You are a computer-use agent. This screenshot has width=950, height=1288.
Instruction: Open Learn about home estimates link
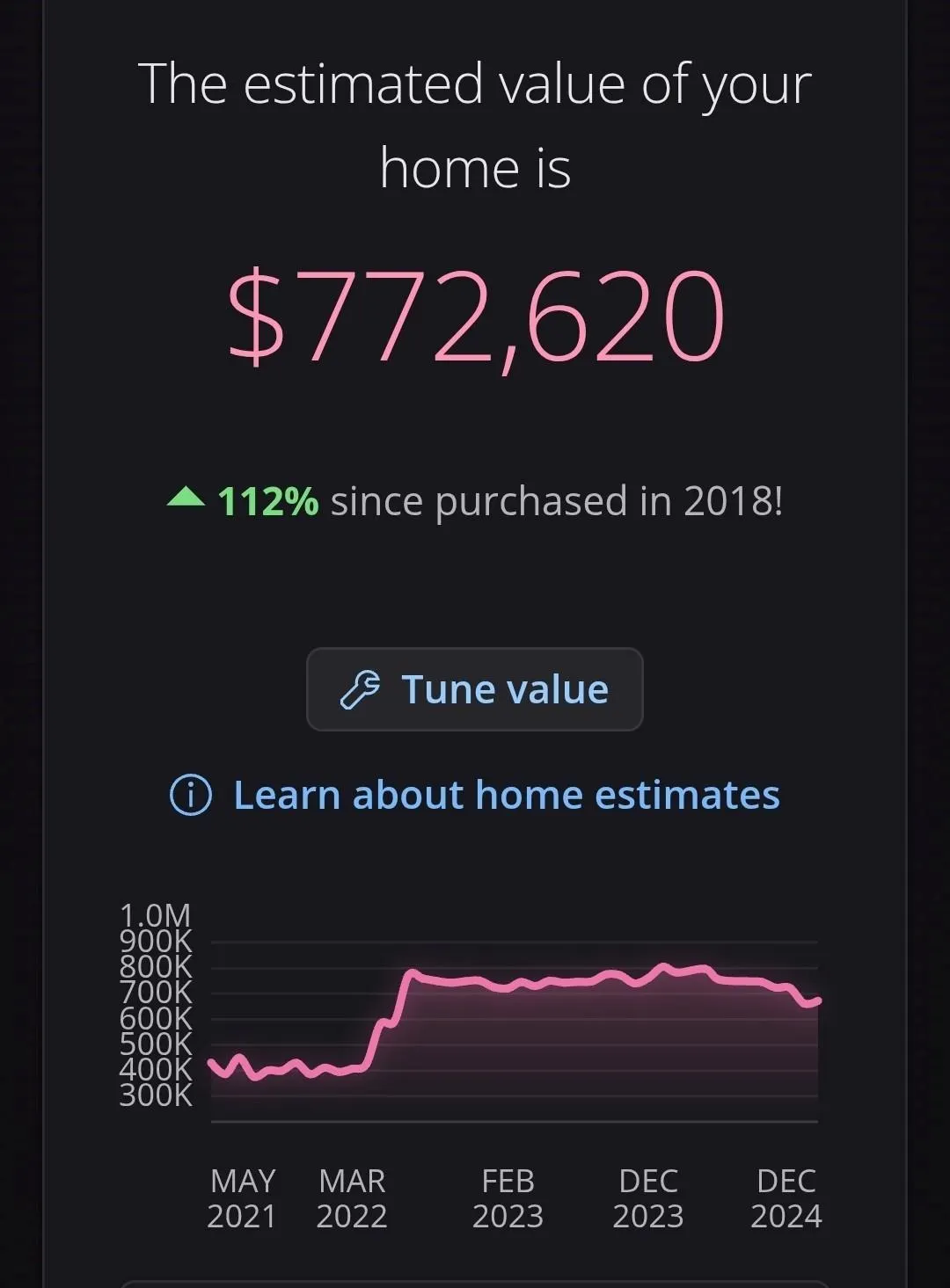[506, 796]
